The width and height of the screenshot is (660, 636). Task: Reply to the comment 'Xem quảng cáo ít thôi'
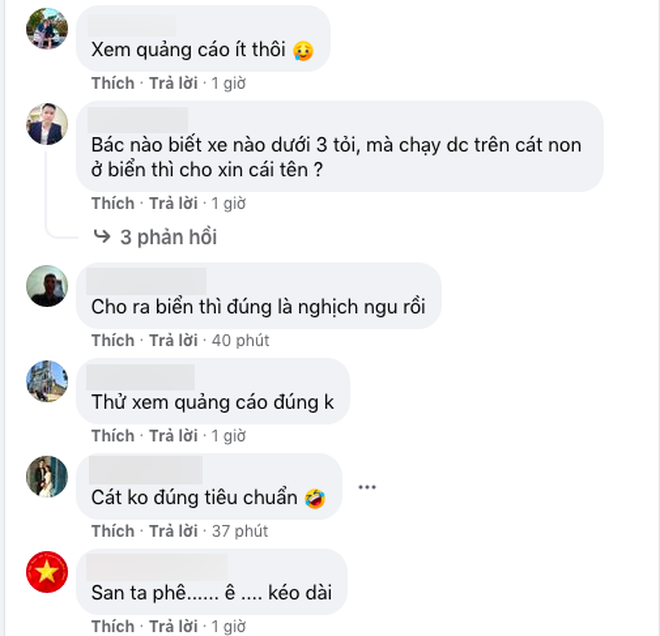pyautogui.click(x=173, y=83)
